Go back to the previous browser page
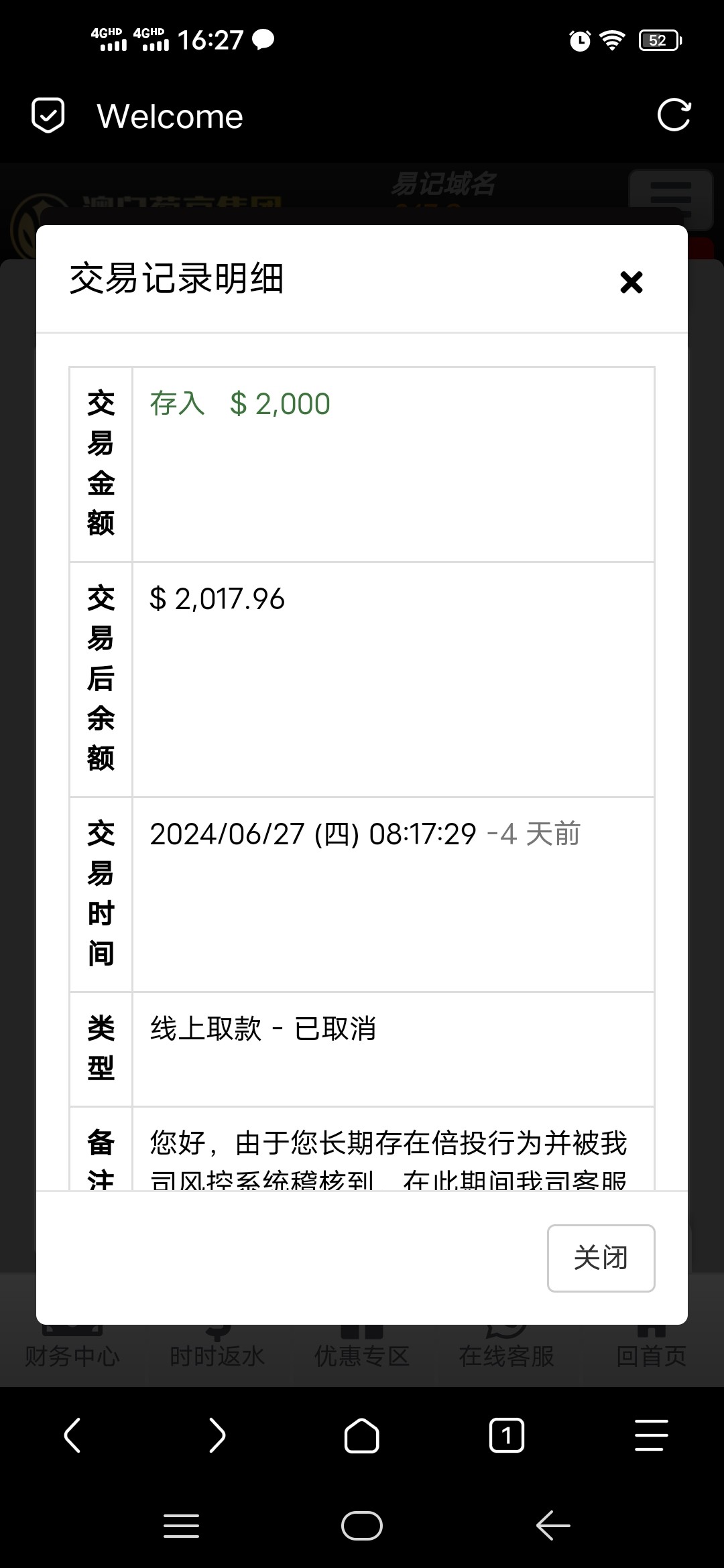This screenshot has width=724, height=1568. [72, 1435]
